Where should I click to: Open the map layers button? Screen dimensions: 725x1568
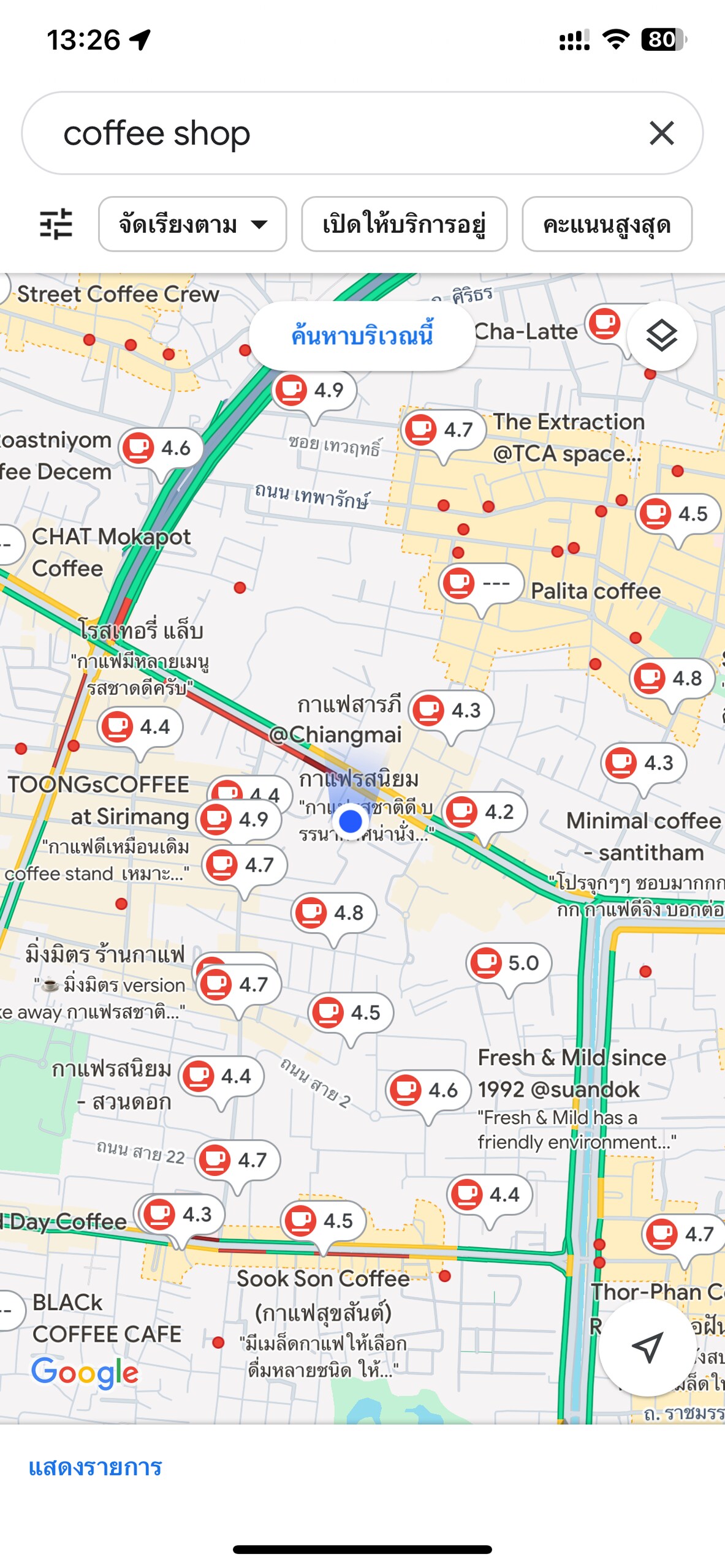point(661,336)
